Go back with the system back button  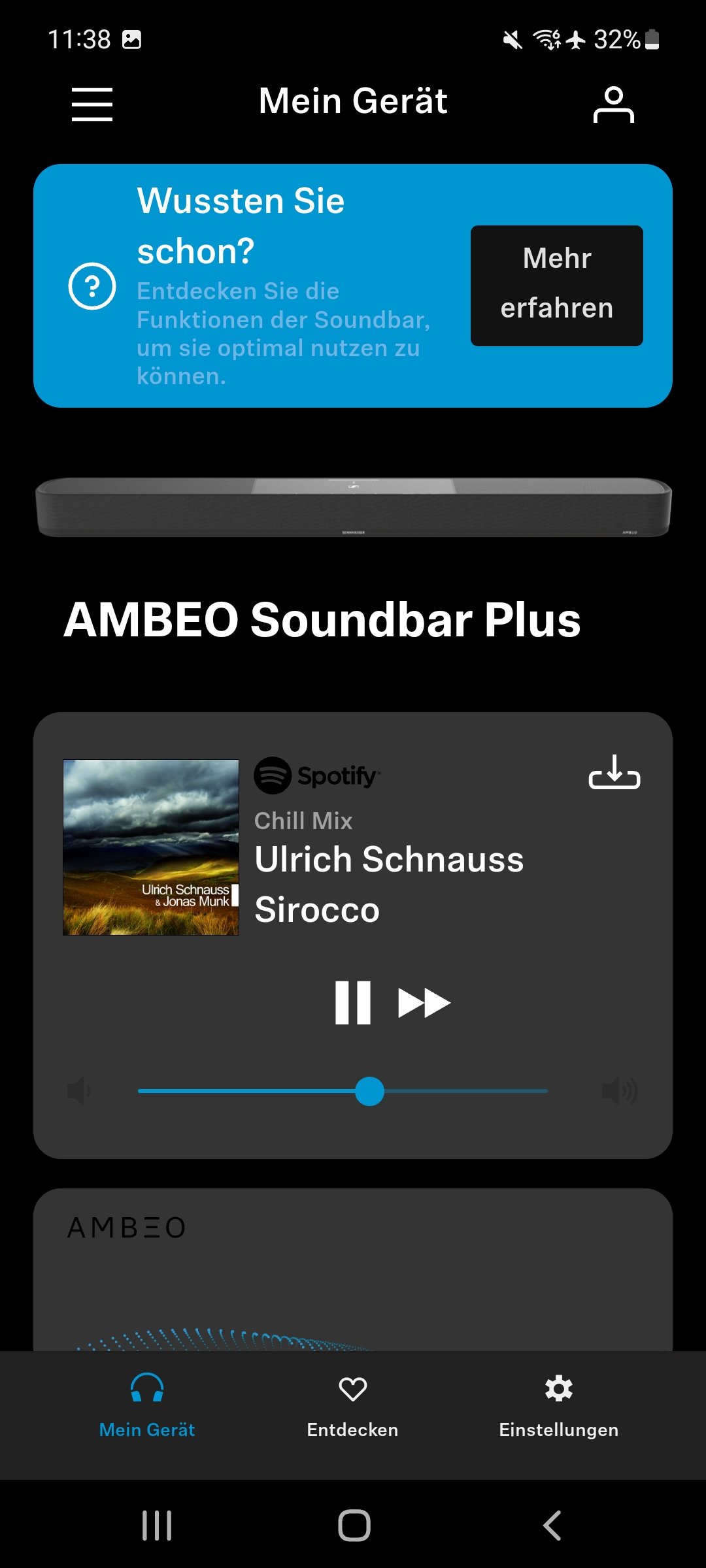click(x=552, y=1526)
